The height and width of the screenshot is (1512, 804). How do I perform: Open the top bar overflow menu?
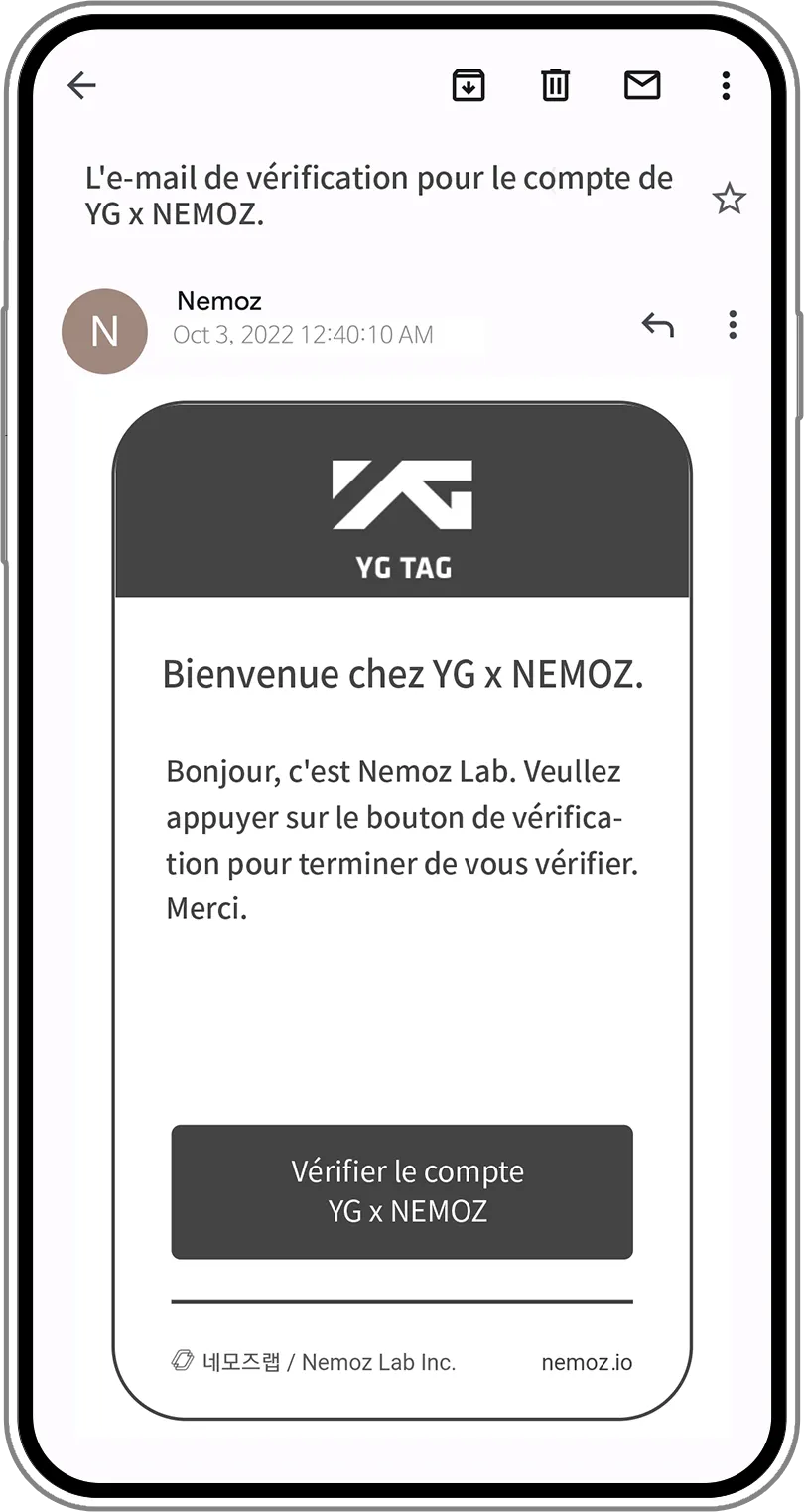pos(726,86)
